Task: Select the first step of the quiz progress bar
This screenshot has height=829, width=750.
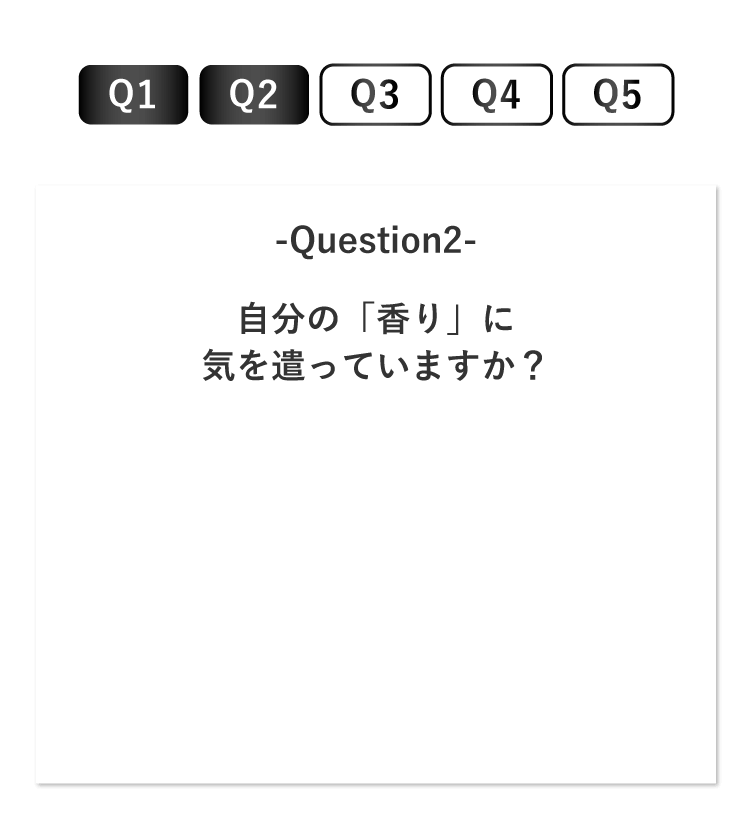Action: 133,94
